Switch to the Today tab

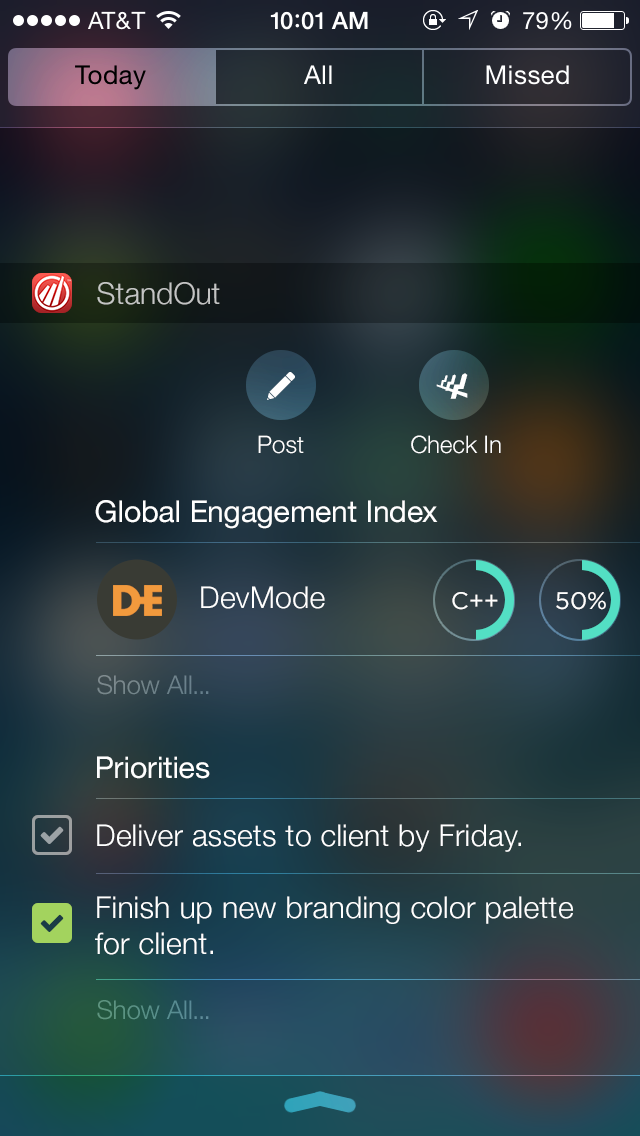click(111, 76)
